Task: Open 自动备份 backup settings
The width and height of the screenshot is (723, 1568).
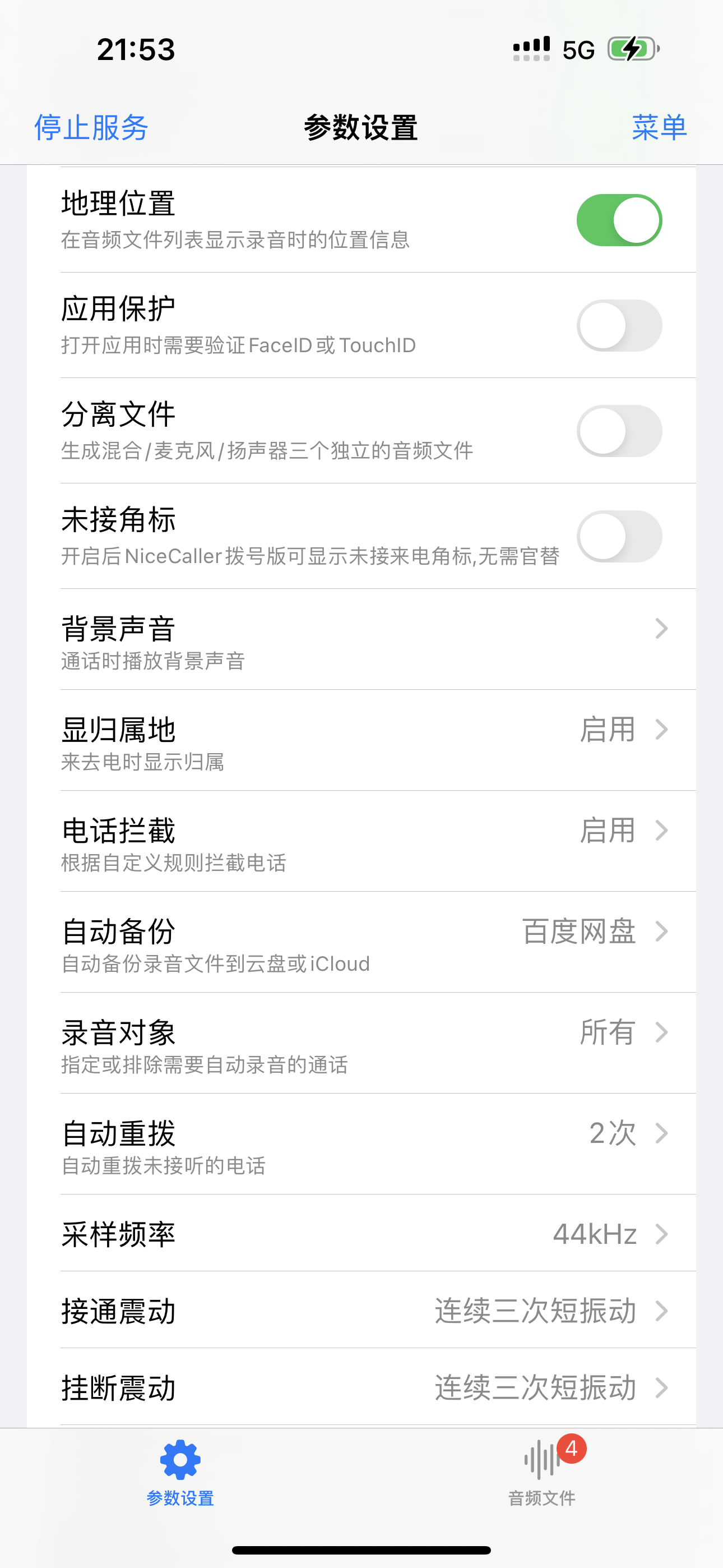Action: pos(361,942)
